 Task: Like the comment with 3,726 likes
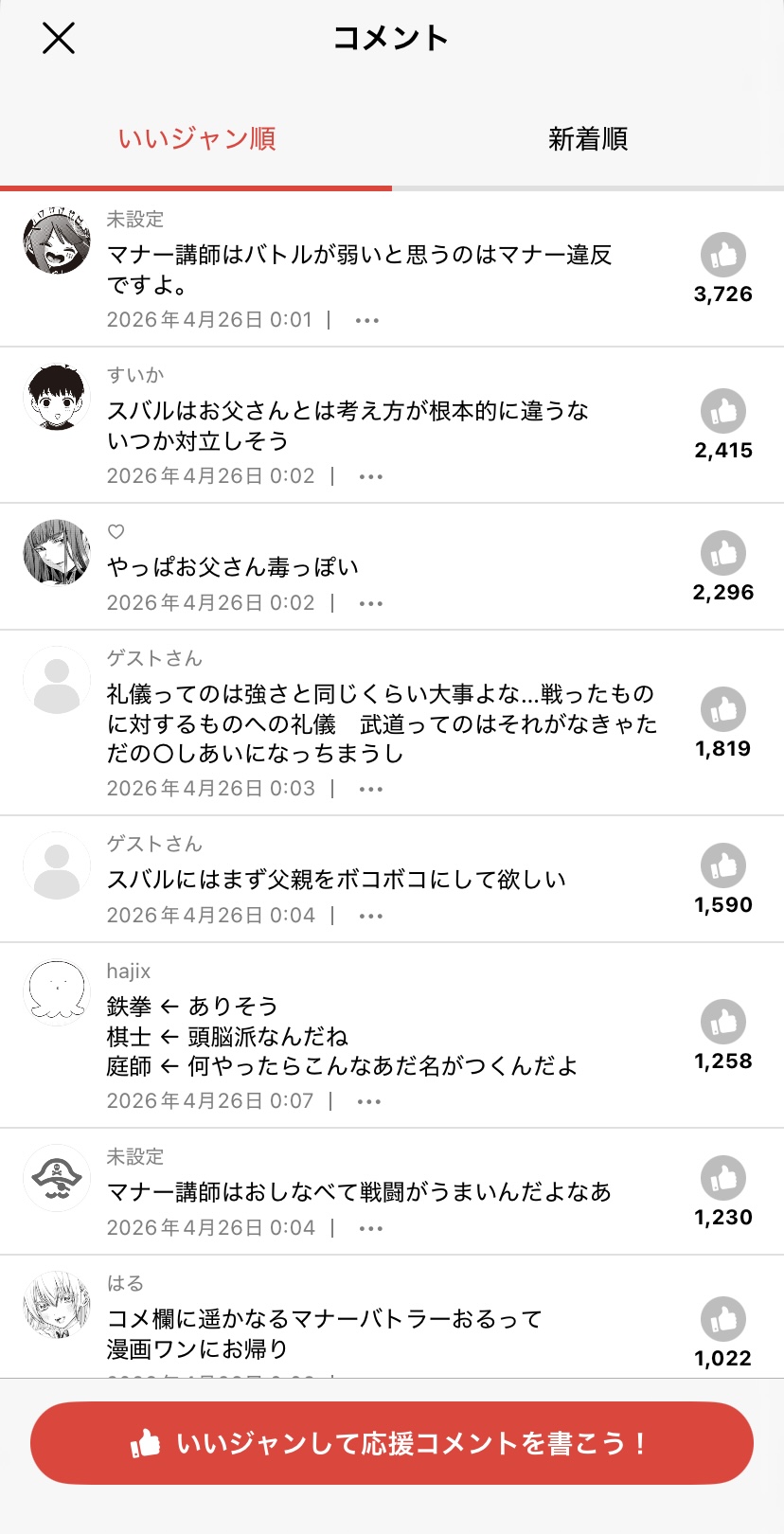[x=722, y=255]
